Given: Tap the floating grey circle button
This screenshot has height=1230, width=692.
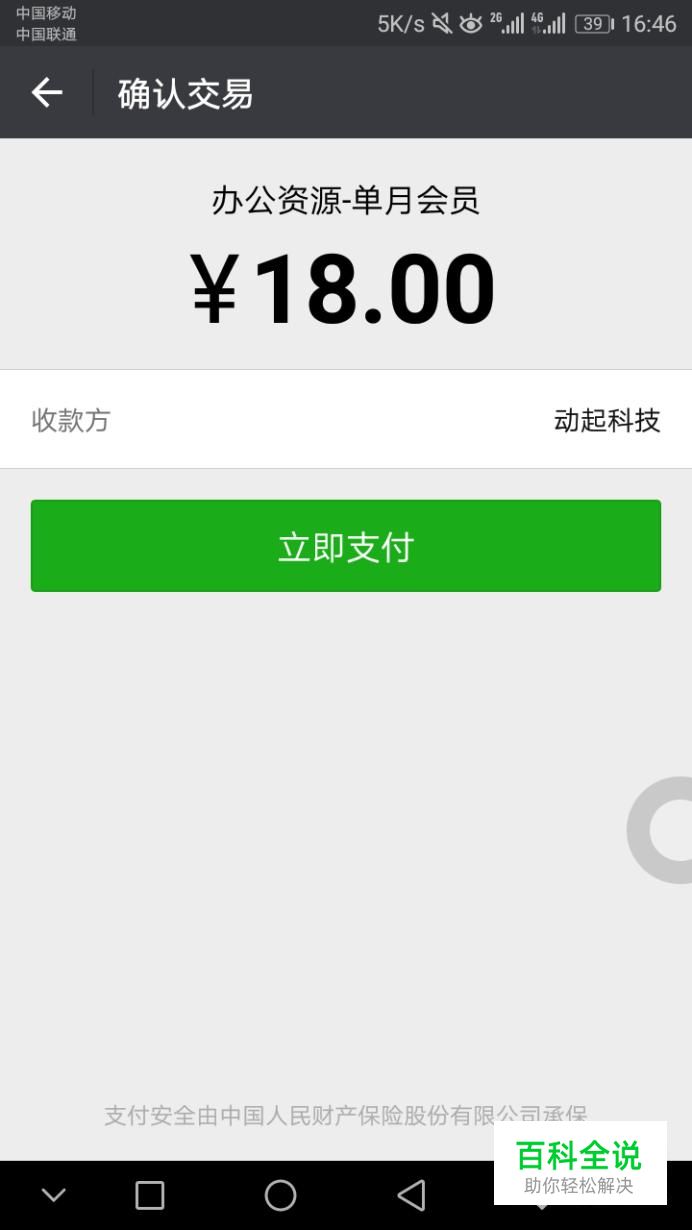Looking at the screenshot, I should [x=660, y=830].
